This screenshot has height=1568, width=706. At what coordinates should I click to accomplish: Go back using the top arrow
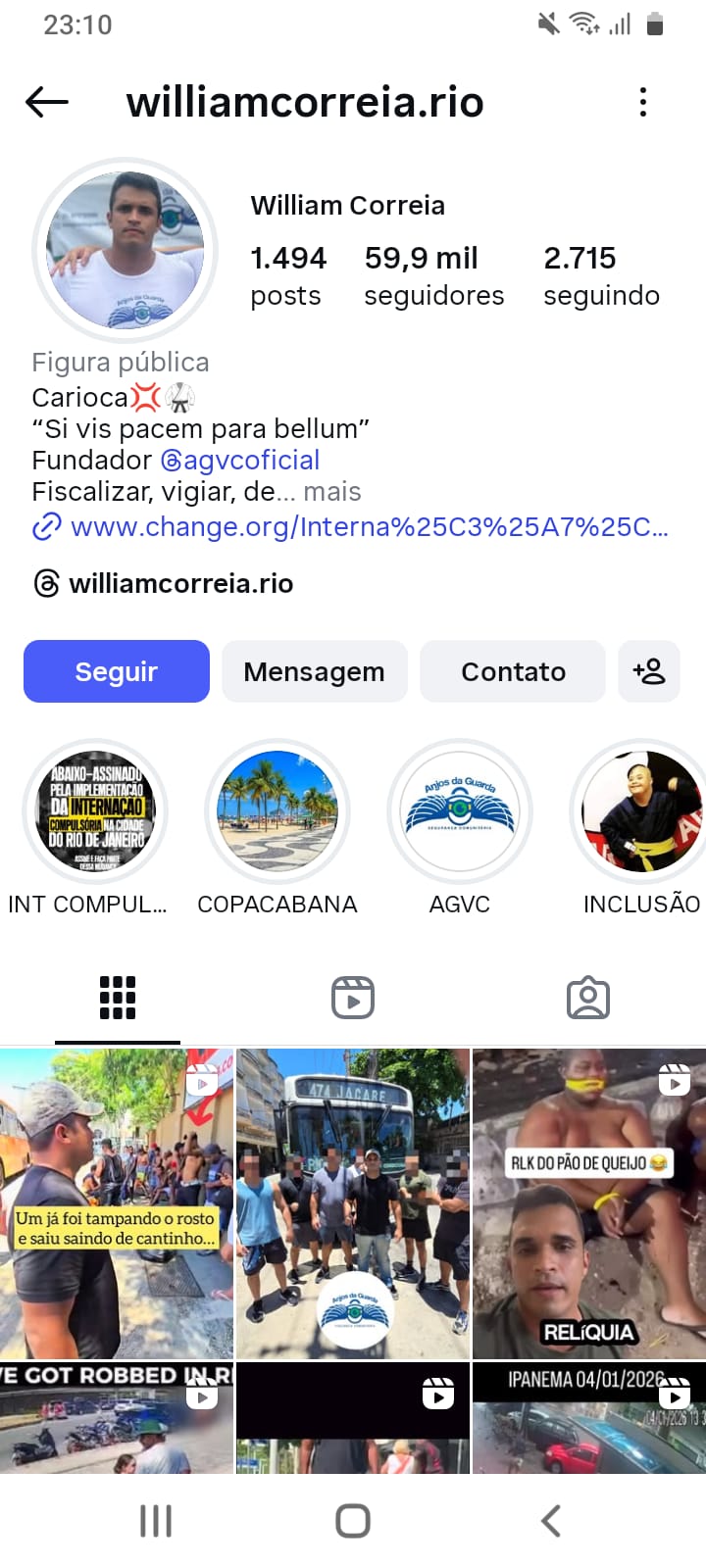46,102
